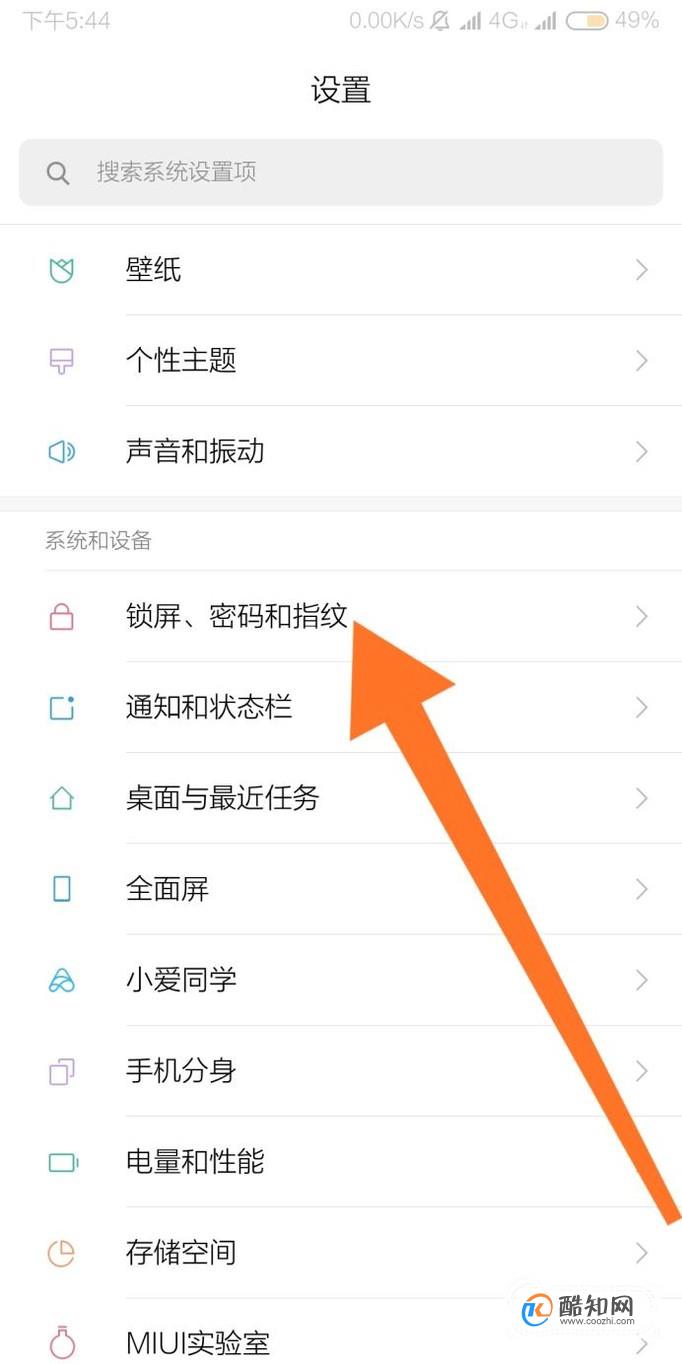
Task: Tap the search system settings field
Action: [x=340, y=172]
